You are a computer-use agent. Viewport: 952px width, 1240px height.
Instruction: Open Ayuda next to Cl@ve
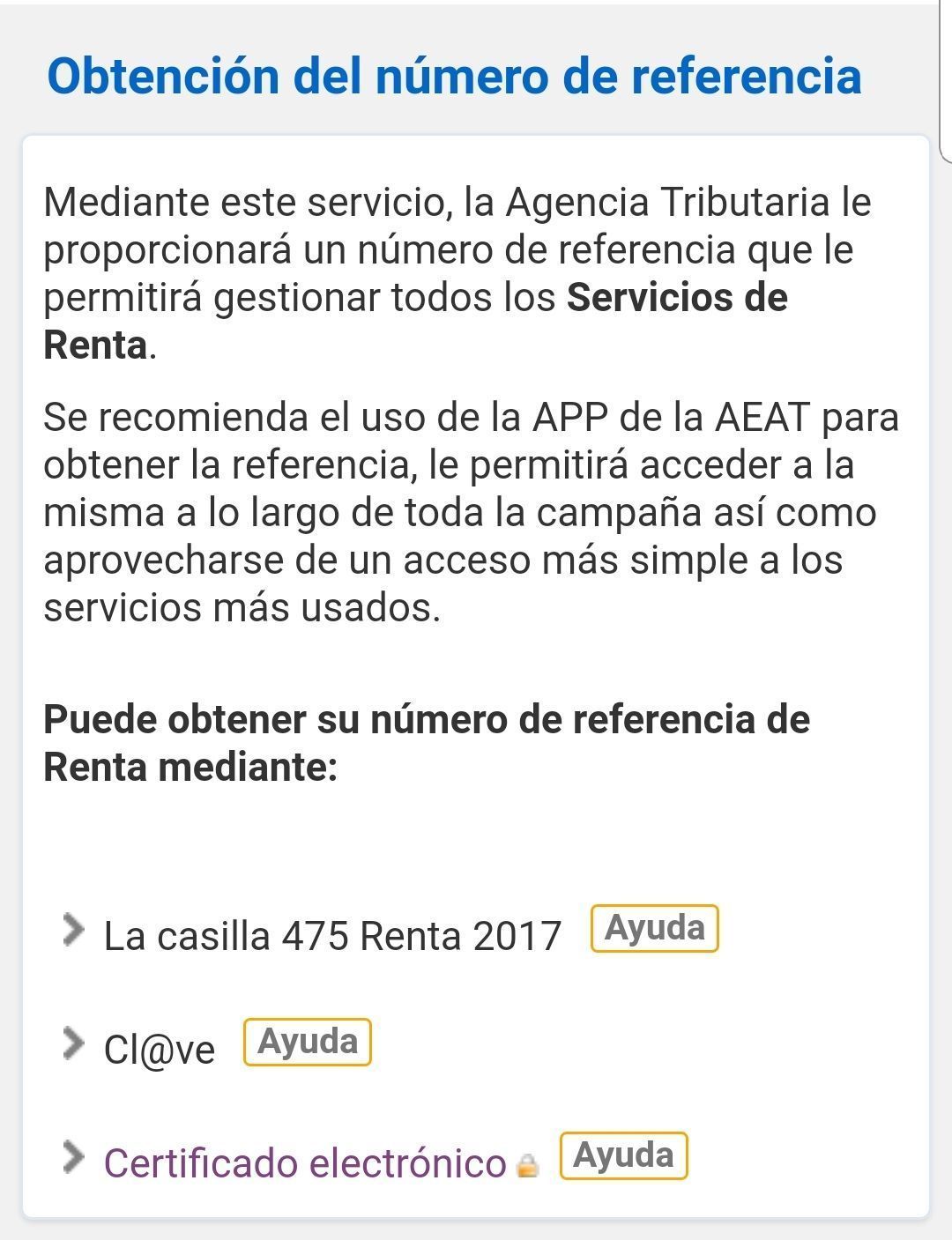307,1042
